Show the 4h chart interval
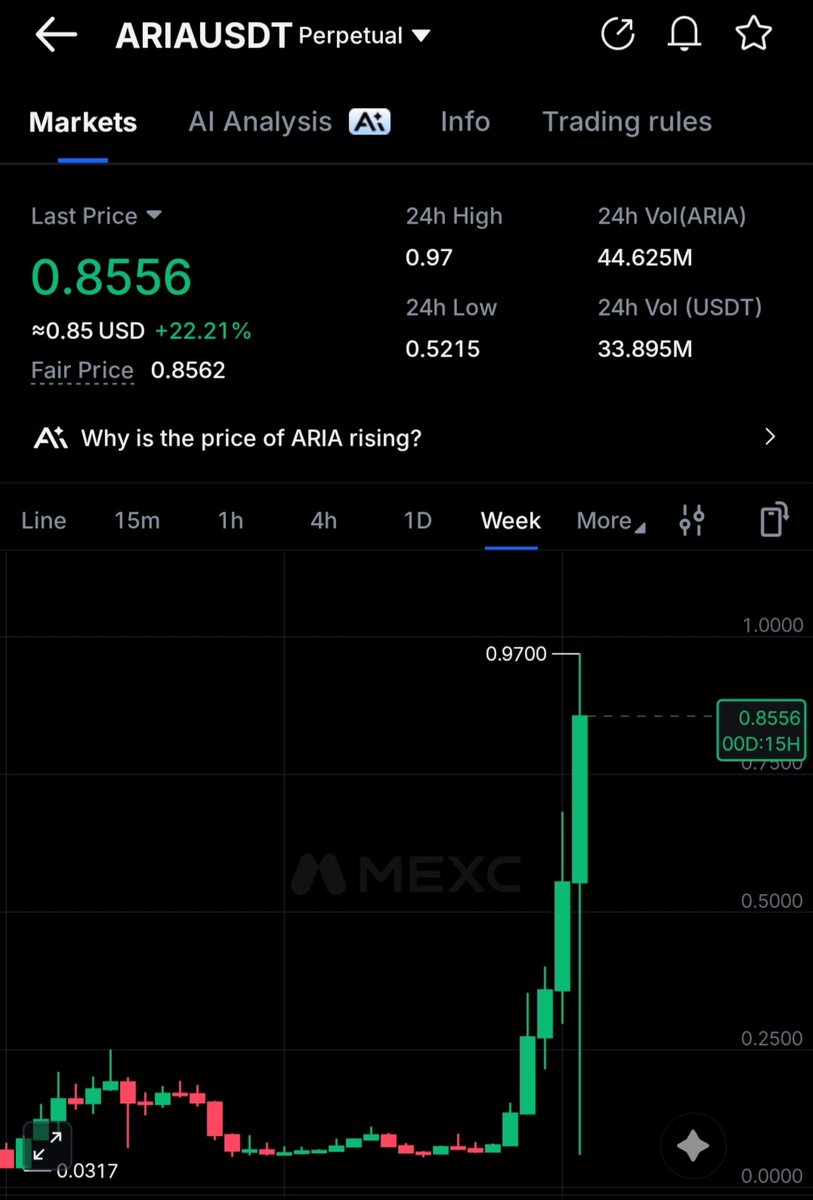813x1200 pixels. (x=323, y=521)
